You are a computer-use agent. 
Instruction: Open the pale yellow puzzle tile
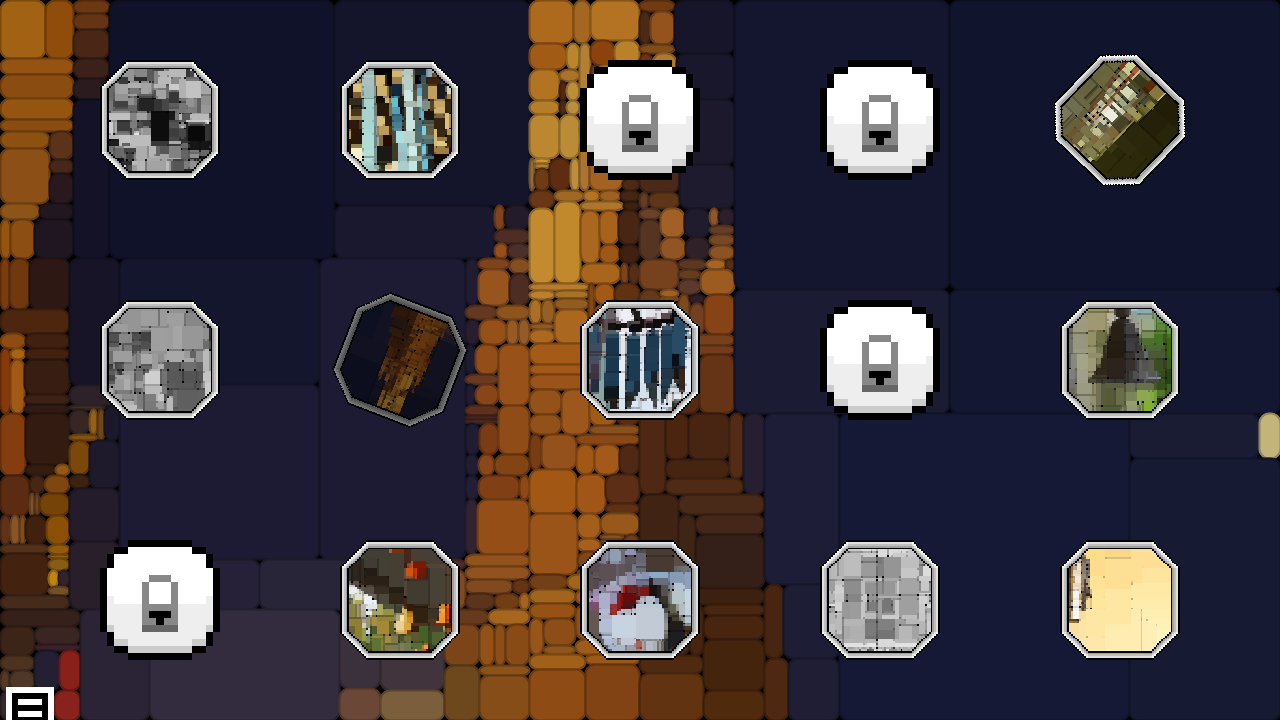pos(1120,600)
